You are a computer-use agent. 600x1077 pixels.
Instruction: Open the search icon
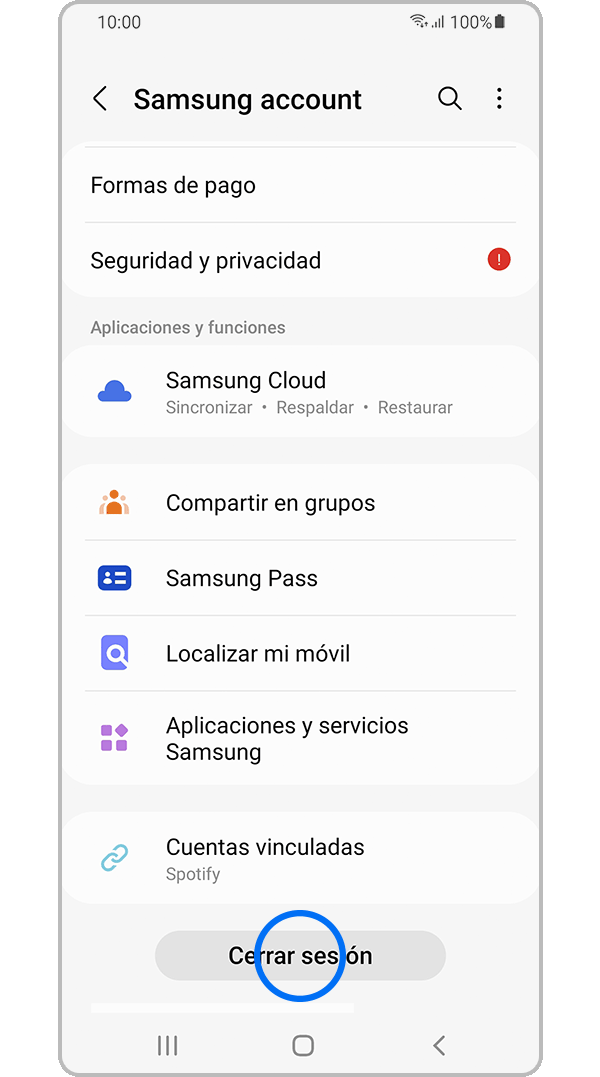tap(450, 99)
